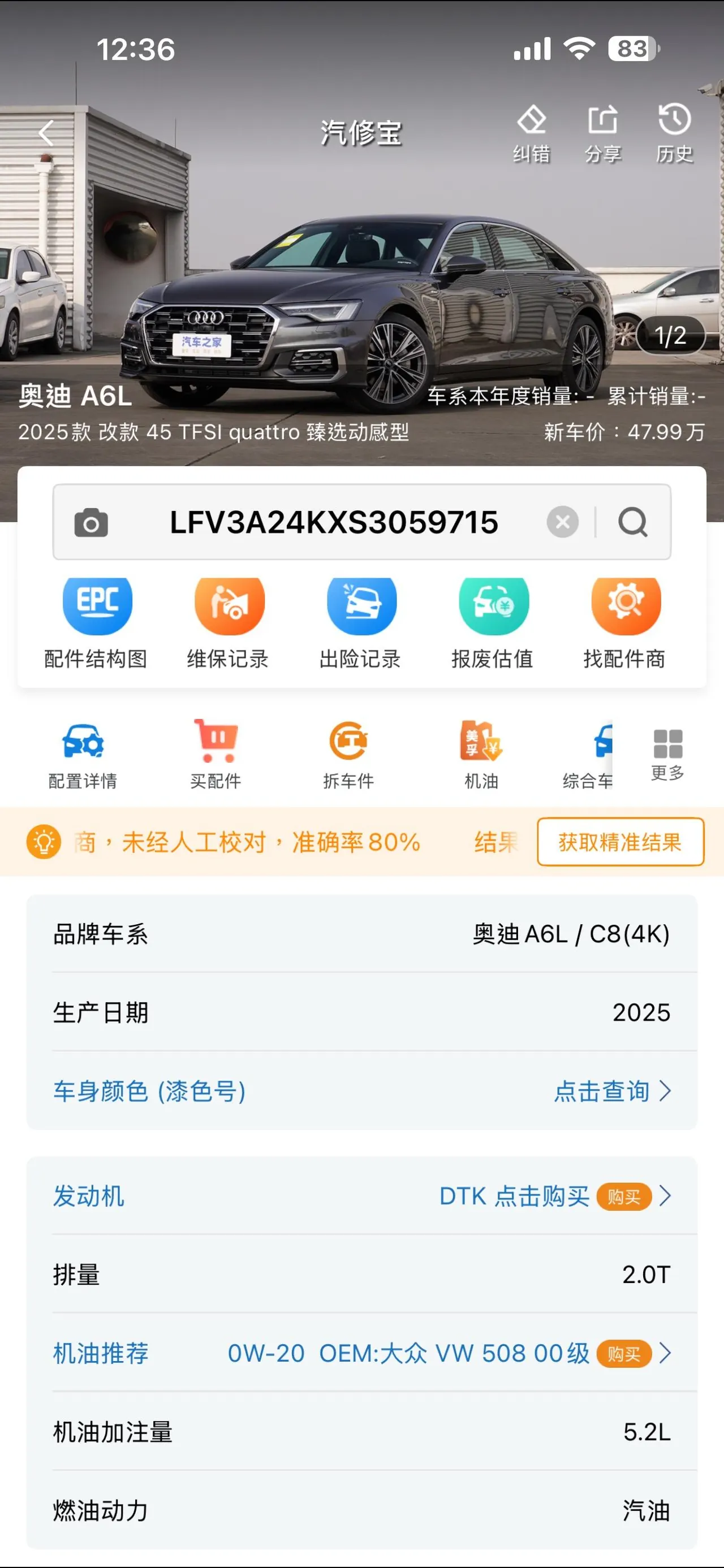Tap 更多 to show more tools
This screenshot has width=724, height=1568.
click(667, 755)
